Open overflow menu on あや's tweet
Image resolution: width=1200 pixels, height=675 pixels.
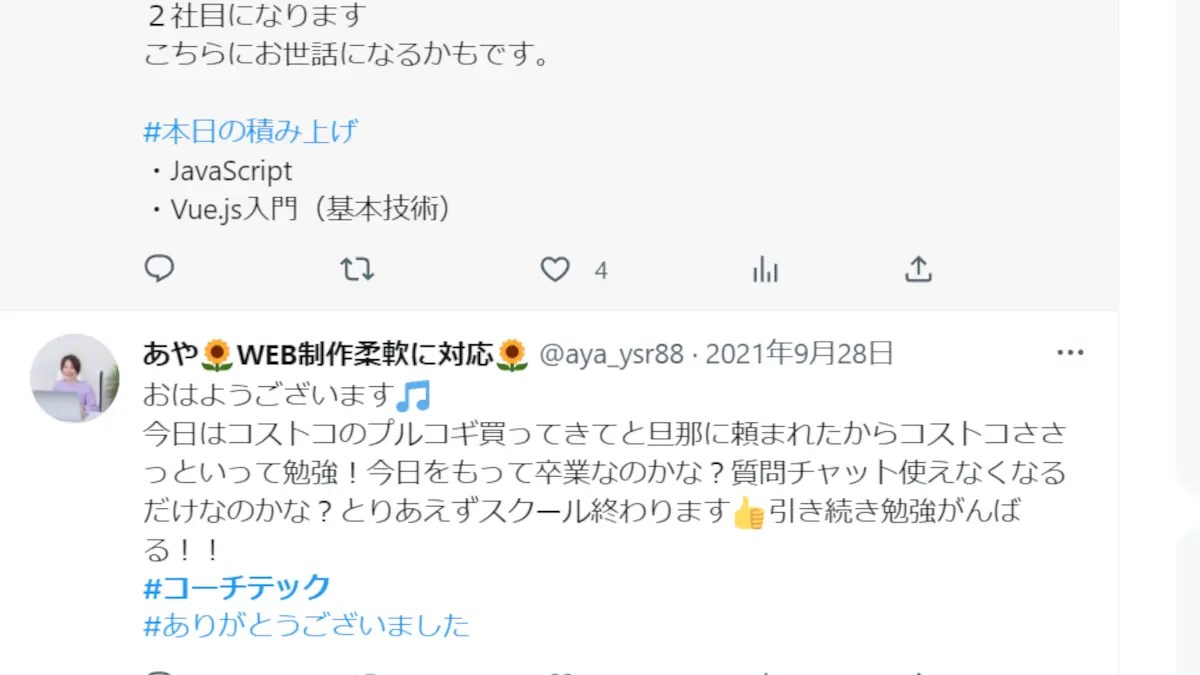1070,353
